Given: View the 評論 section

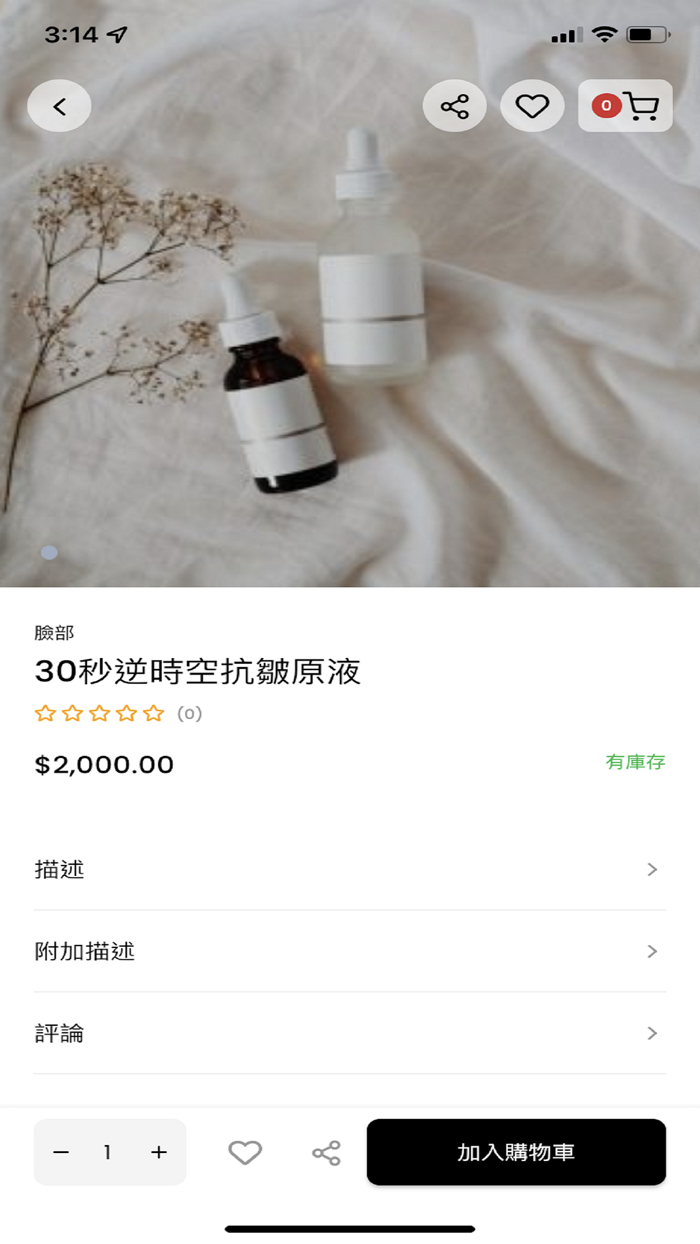Looking at the screenshot, I should [350, 1034].
